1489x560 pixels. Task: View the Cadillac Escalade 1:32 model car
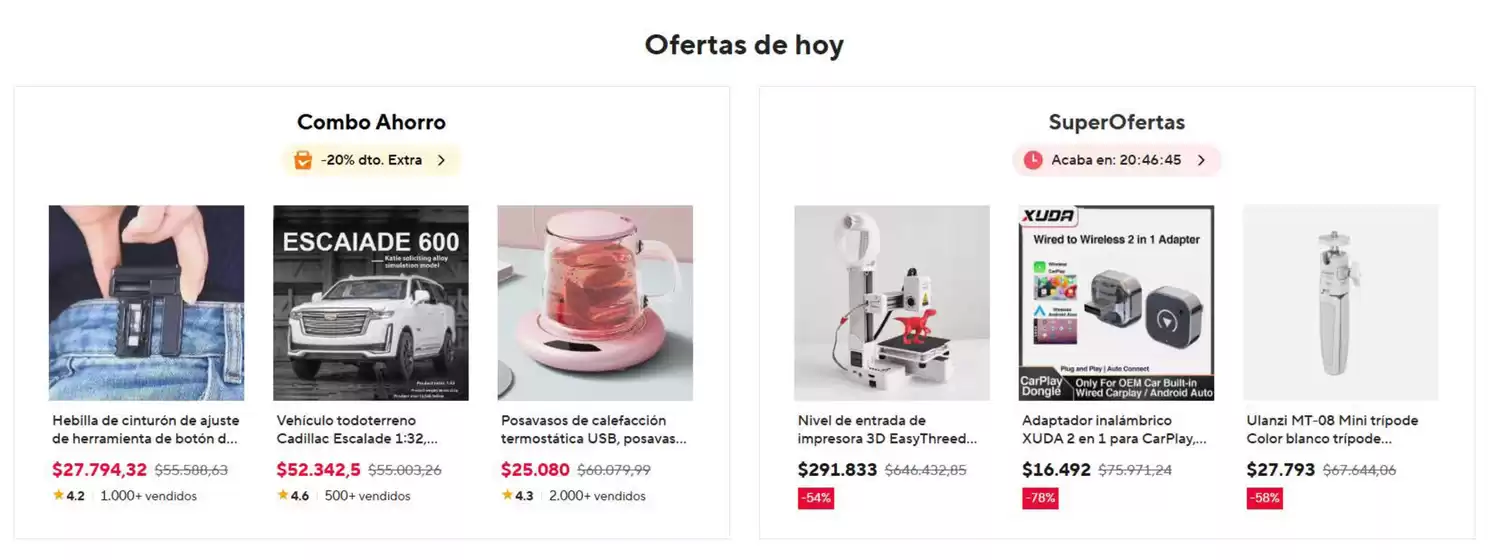click(370, 304)
